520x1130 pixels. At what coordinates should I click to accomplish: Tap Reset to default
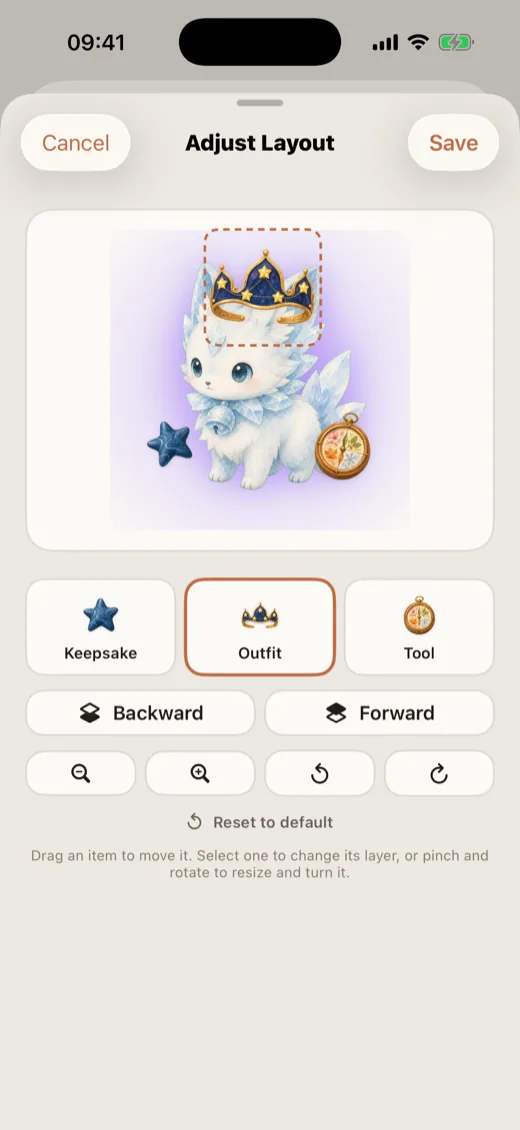tap(260, 822)
